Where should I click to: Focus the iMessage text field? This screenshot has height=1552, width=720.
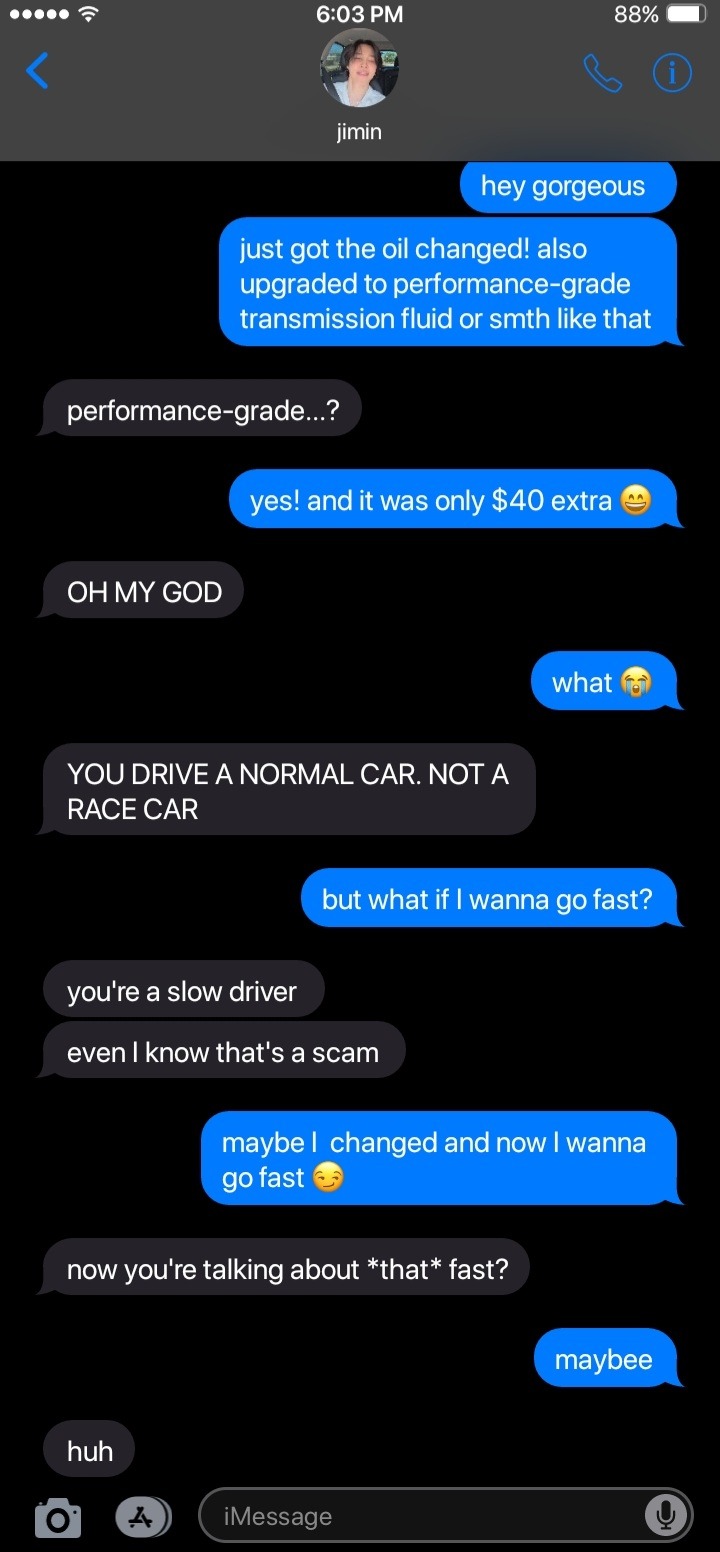pyautogui.click(x=420, y=1517)
